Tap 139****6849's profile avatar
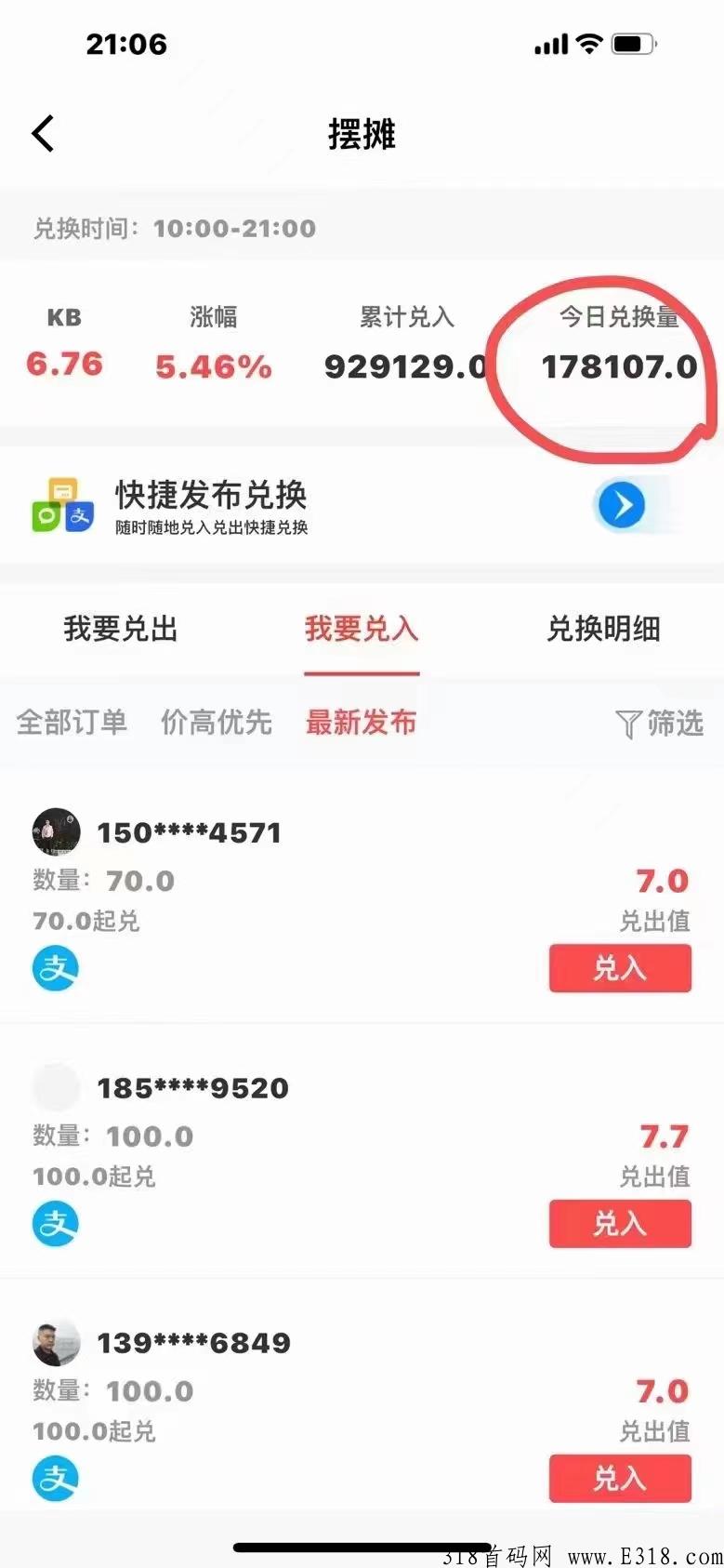 (x=56, y=1342)
